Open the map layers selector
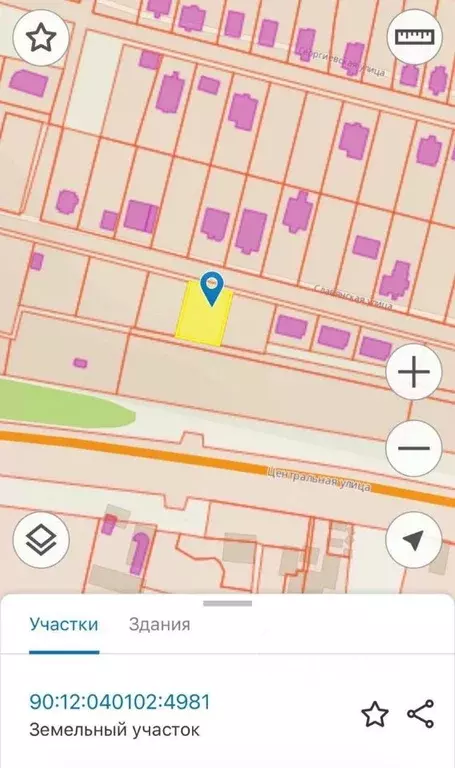455x768 pixels. pyautogui.click(x=41, y=540)
